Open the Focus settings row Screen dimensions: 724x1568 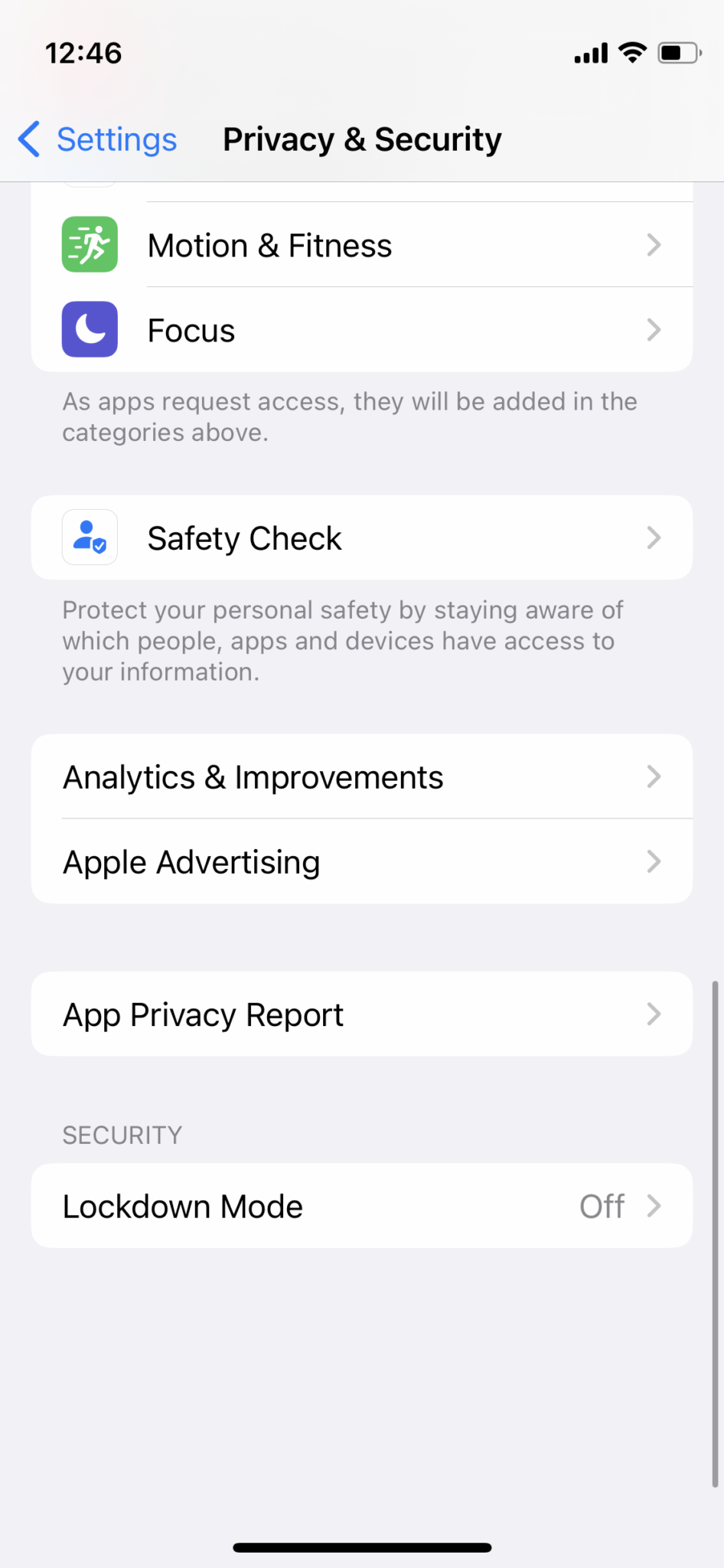pos(361,329)
